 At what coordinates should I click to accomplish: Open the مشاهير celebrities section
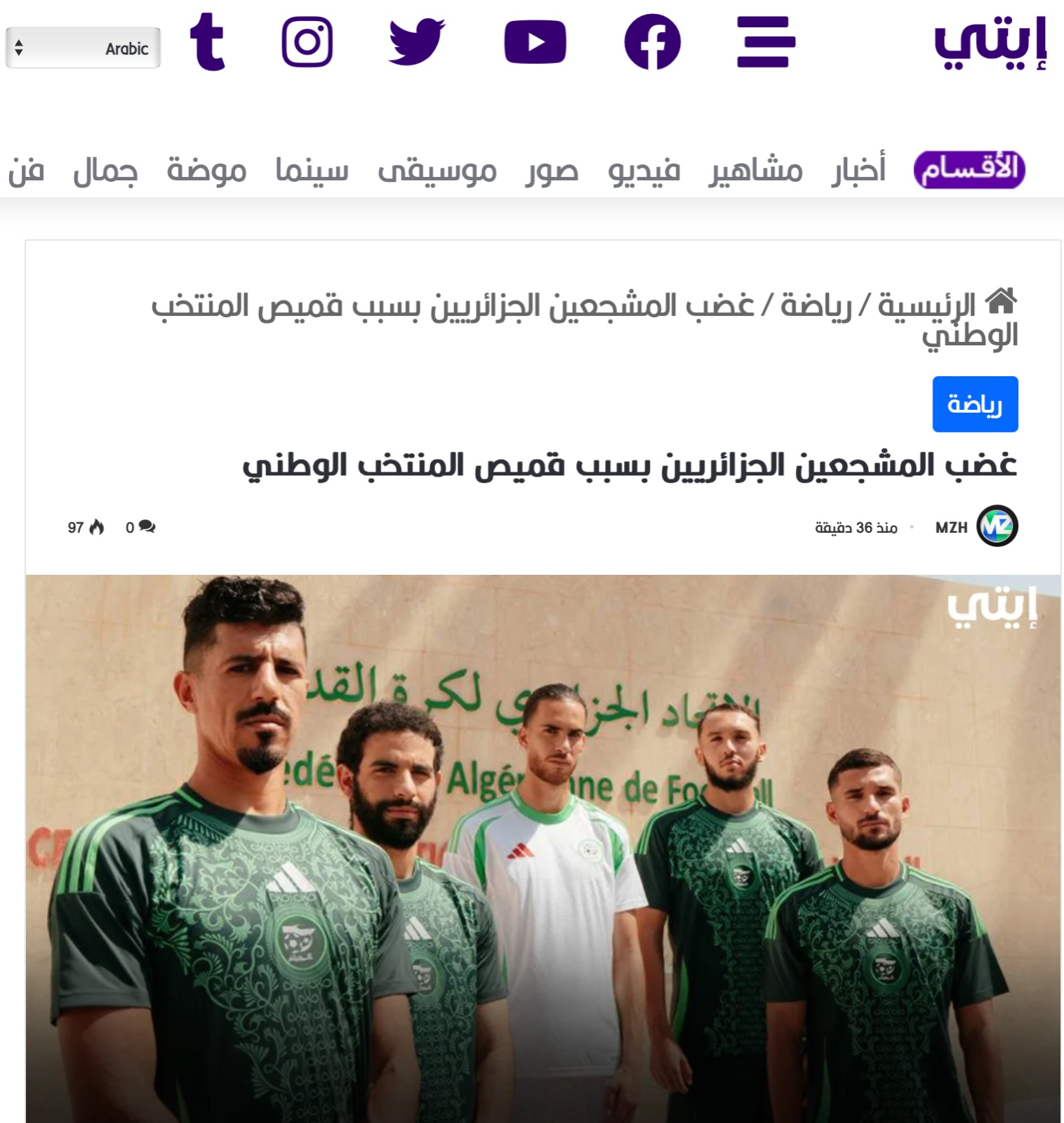[x=756, y=170]
